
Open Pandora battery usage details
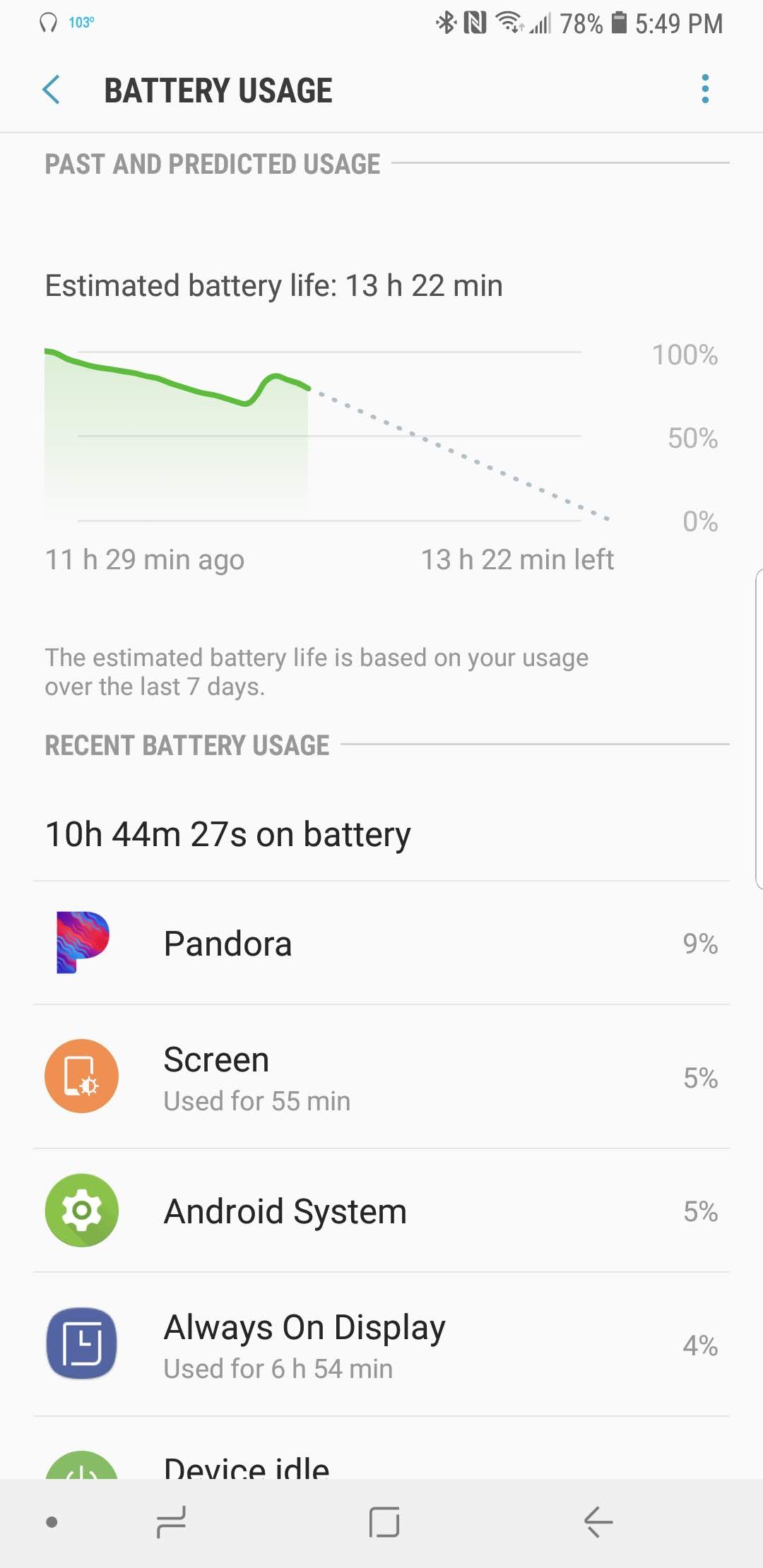[381, 944]
